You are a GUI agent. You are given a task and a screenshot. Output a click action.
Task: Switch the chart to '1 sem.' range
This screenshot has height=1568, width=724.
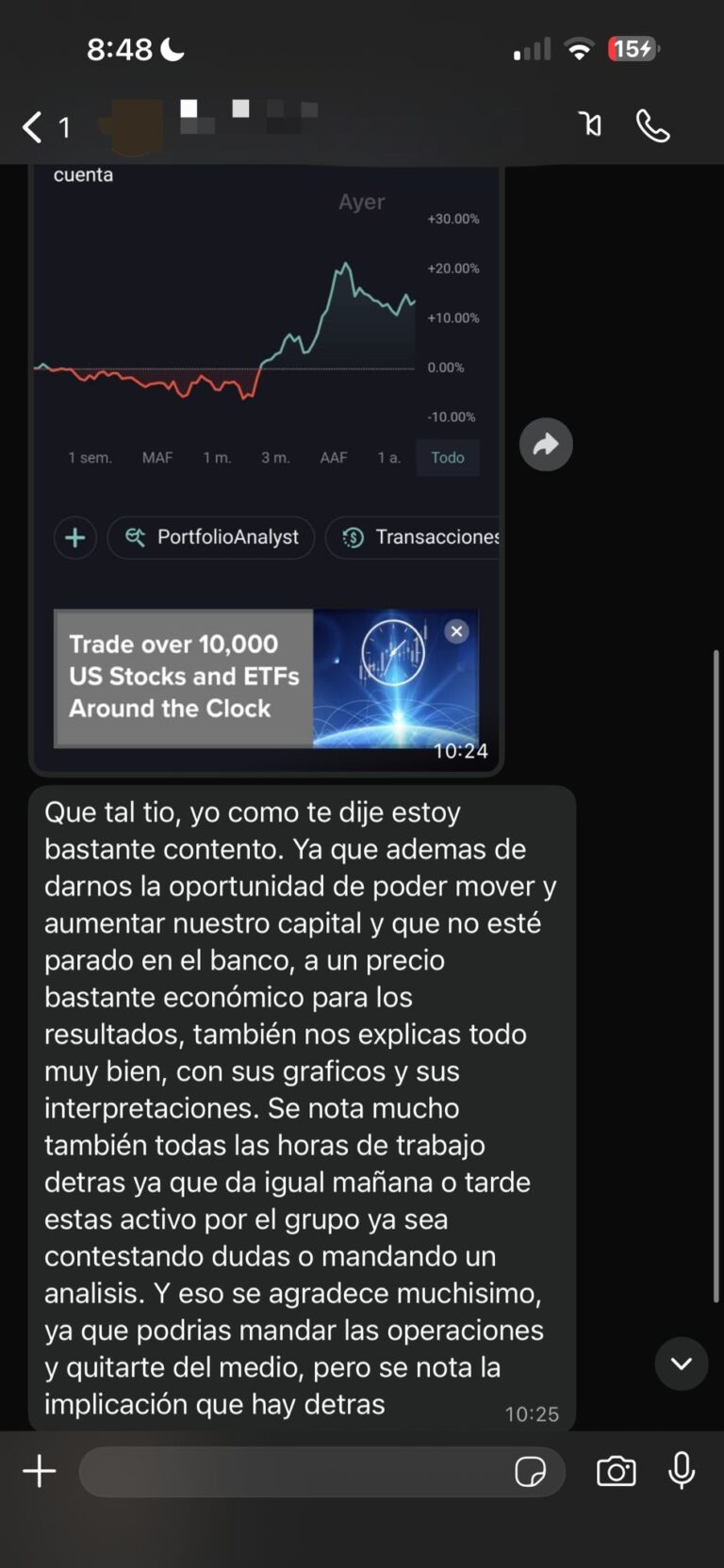click(90, 457)
